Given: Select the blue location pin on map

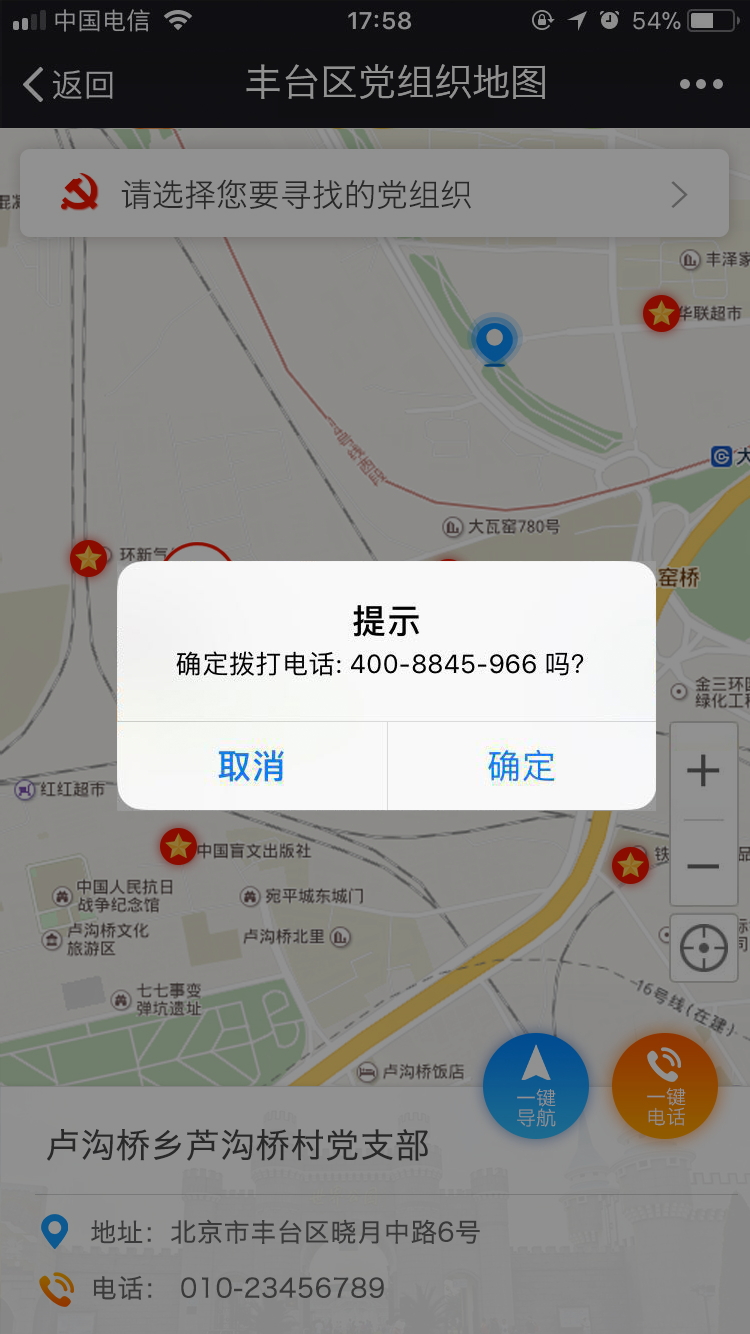Looking at the screenshot, I should click(x=494, y=340).
